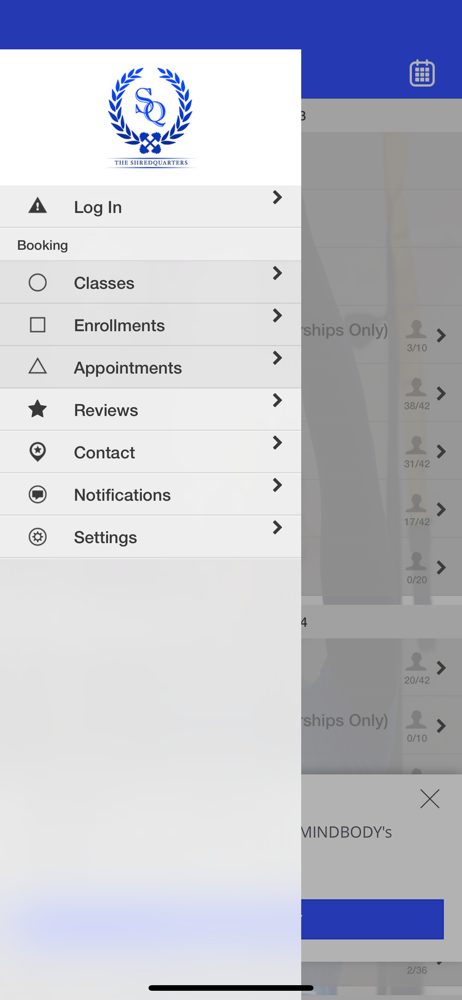Tap the calendar icon in the top bar
The image size is (462, 1000).
click(422, 73)
